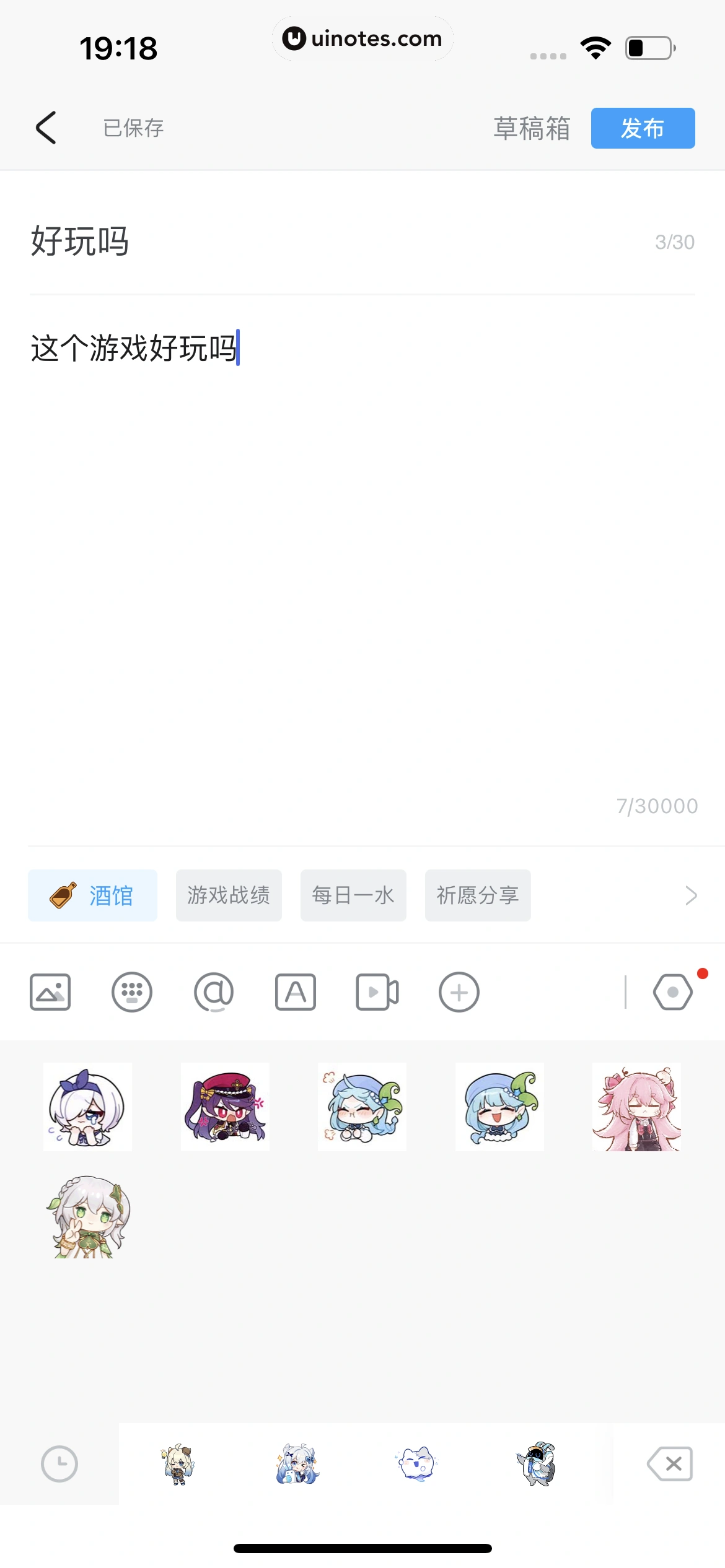Open the text formatting tool
Image resolution: width=725 pixels, height=1568 pixels.
296,991
